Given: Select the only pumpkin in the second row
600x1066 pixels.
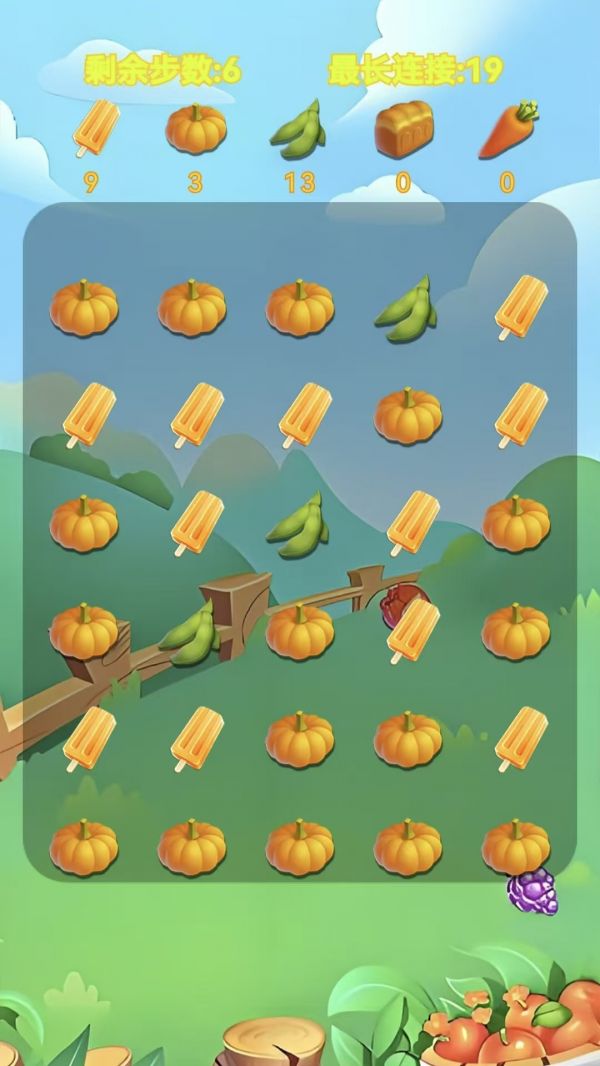Looking at the screenshot, I should tap(407, 415).
